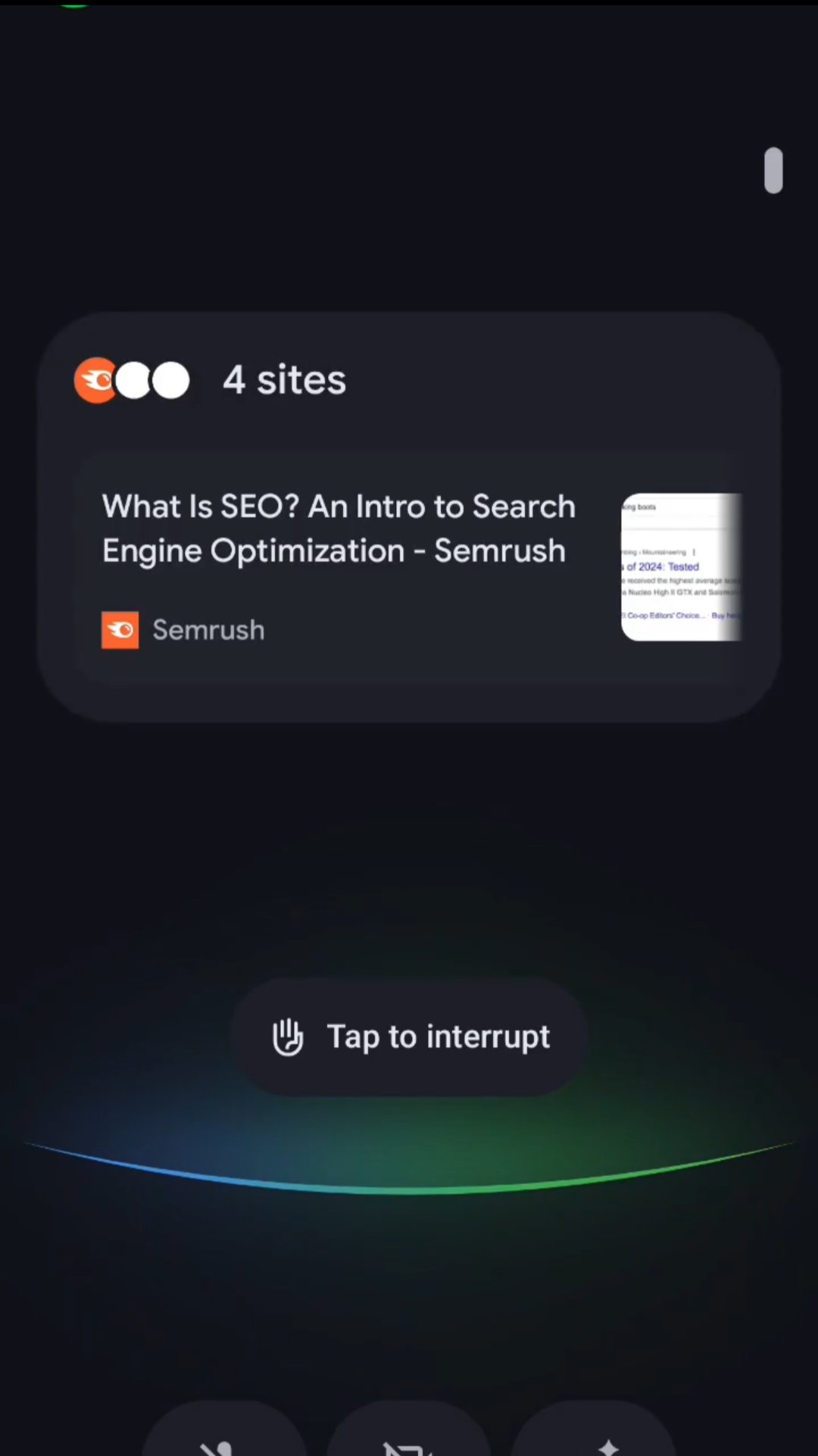The image size is (818, 1456).
Task: Tap to interrupt the voice response
Action: 410,1037
